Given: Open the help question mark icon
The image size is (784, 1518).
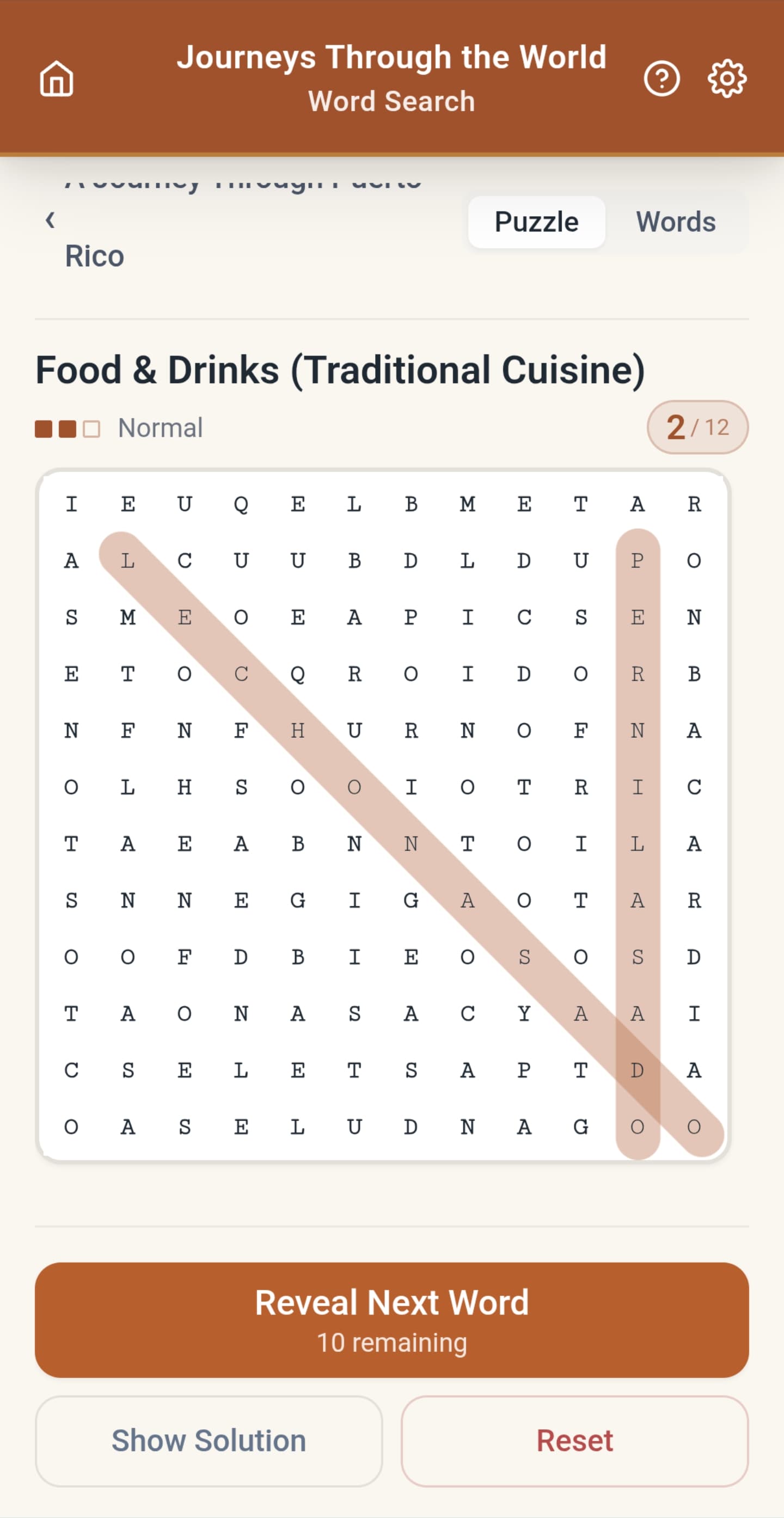Looking at the screenshot, I should (661, 78).
